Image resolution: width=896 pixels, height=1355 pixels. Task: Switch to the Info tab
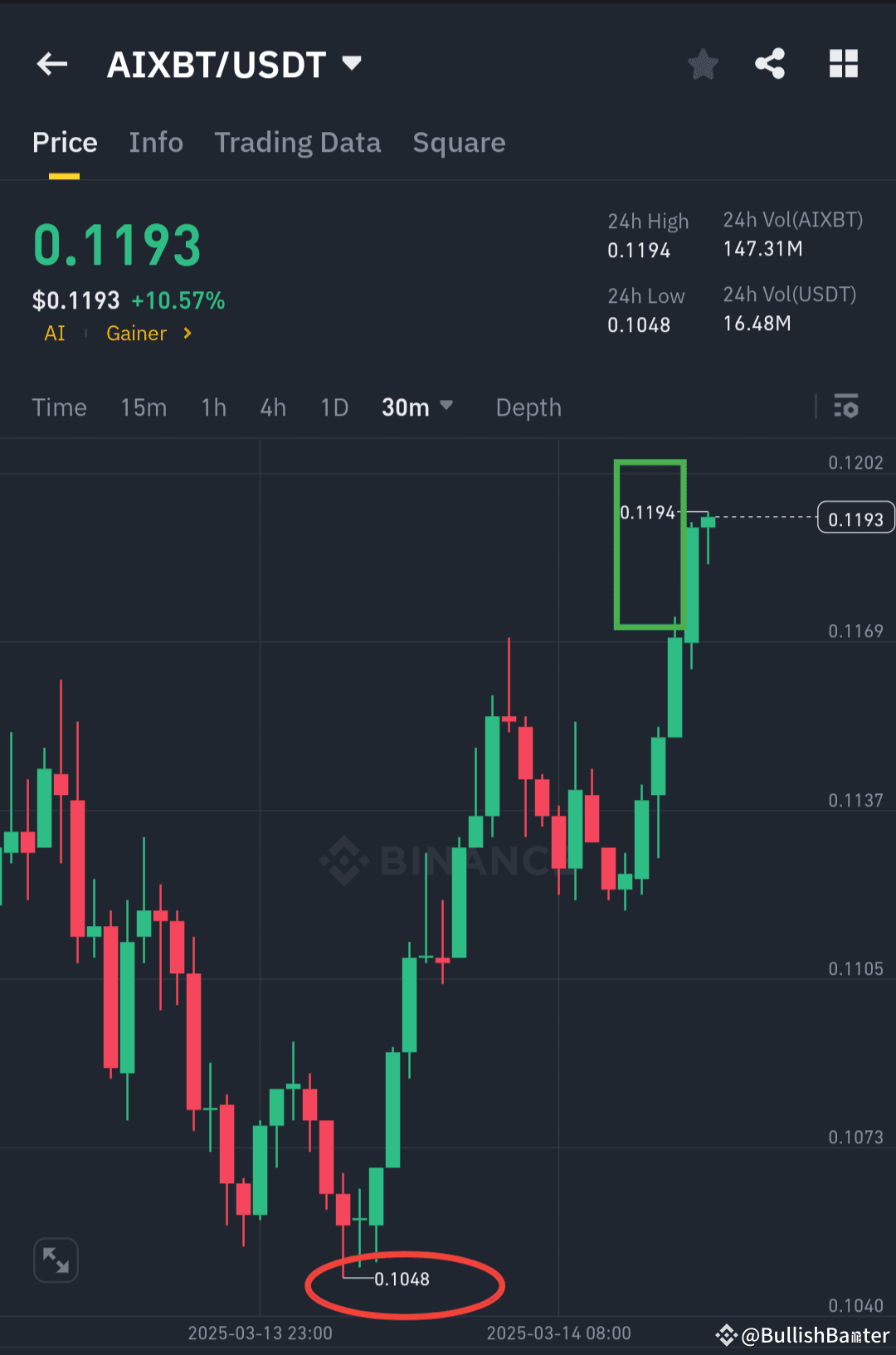[156, 143]
